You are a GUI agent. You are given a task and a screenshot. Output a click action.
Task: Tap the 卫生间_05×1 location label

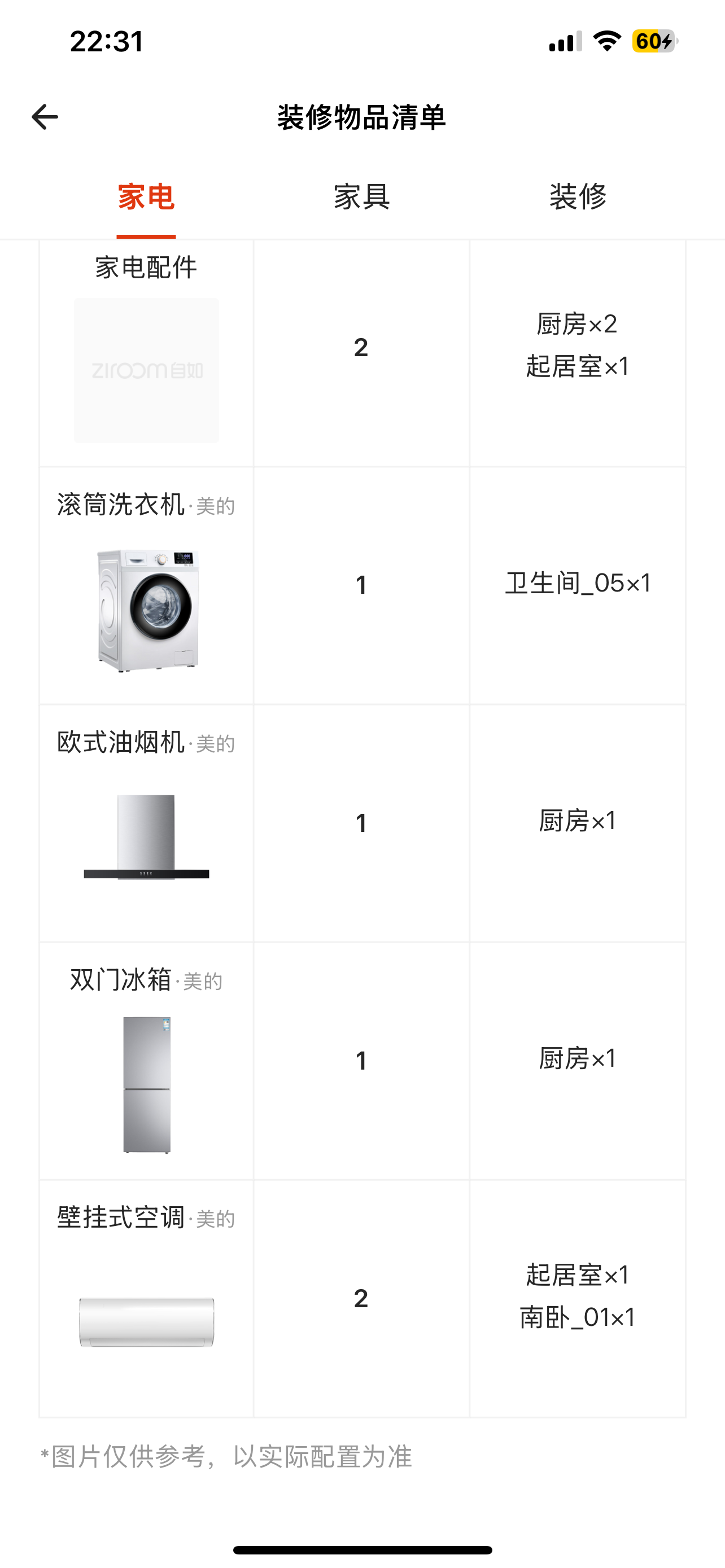click(x=578, y=583)
